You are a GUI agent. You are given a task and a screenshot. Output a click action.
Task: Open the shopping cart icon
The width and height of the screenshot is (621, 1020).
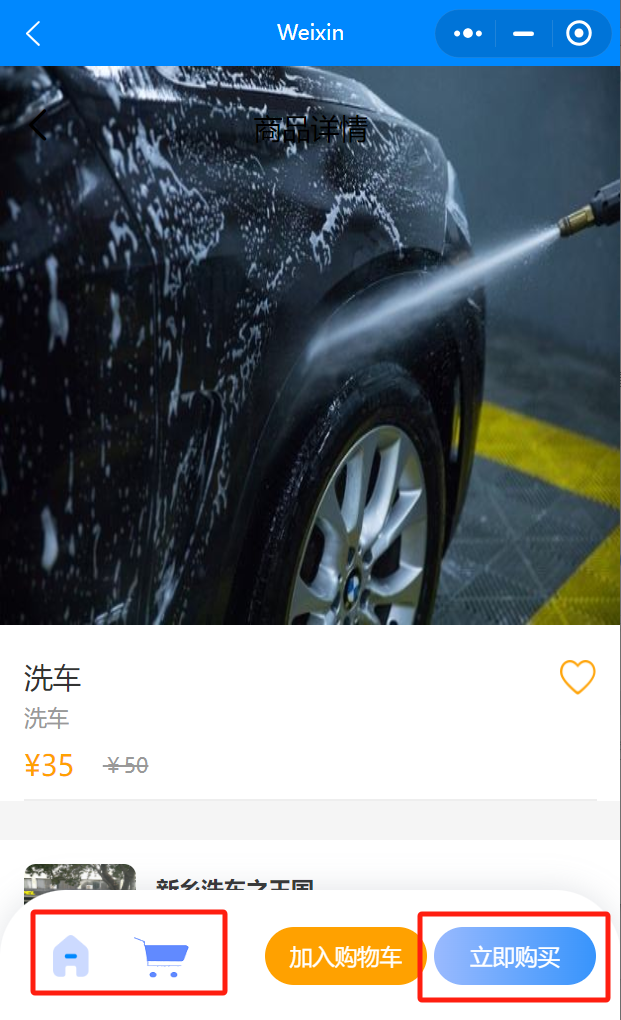pyautogui.click(x=161, y=957)
